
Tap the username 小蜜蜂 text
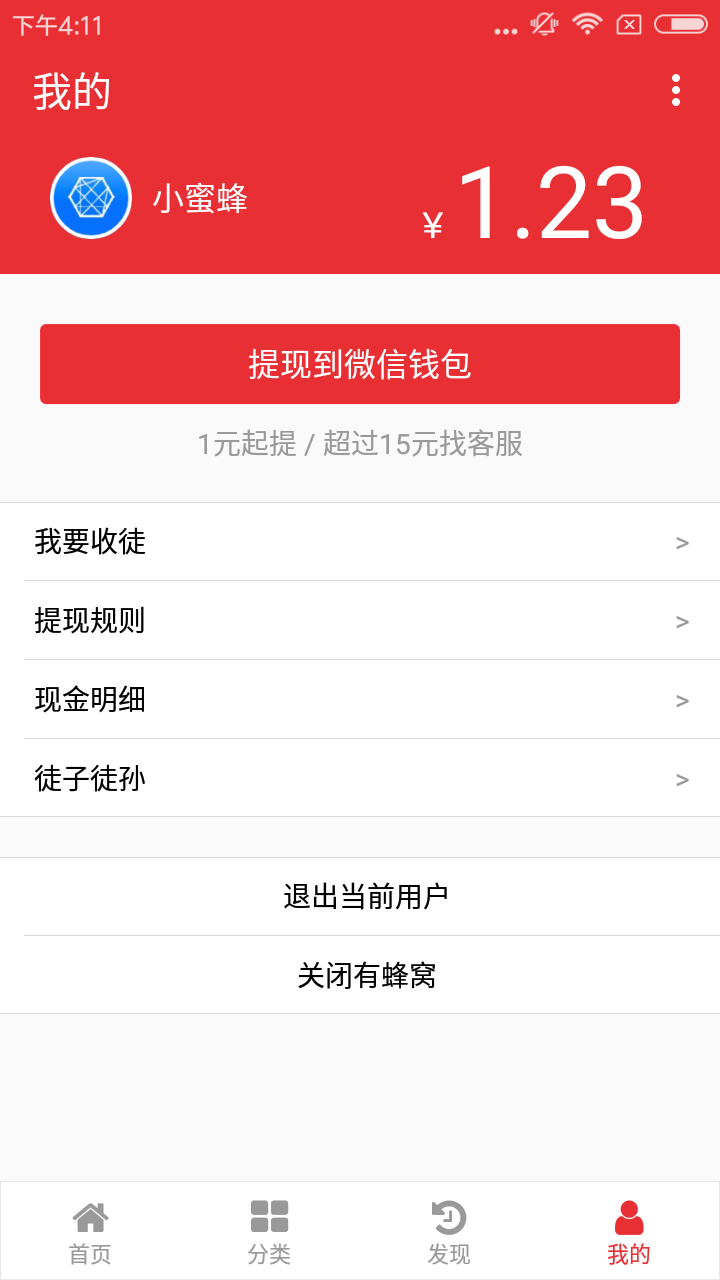[200, 197]
